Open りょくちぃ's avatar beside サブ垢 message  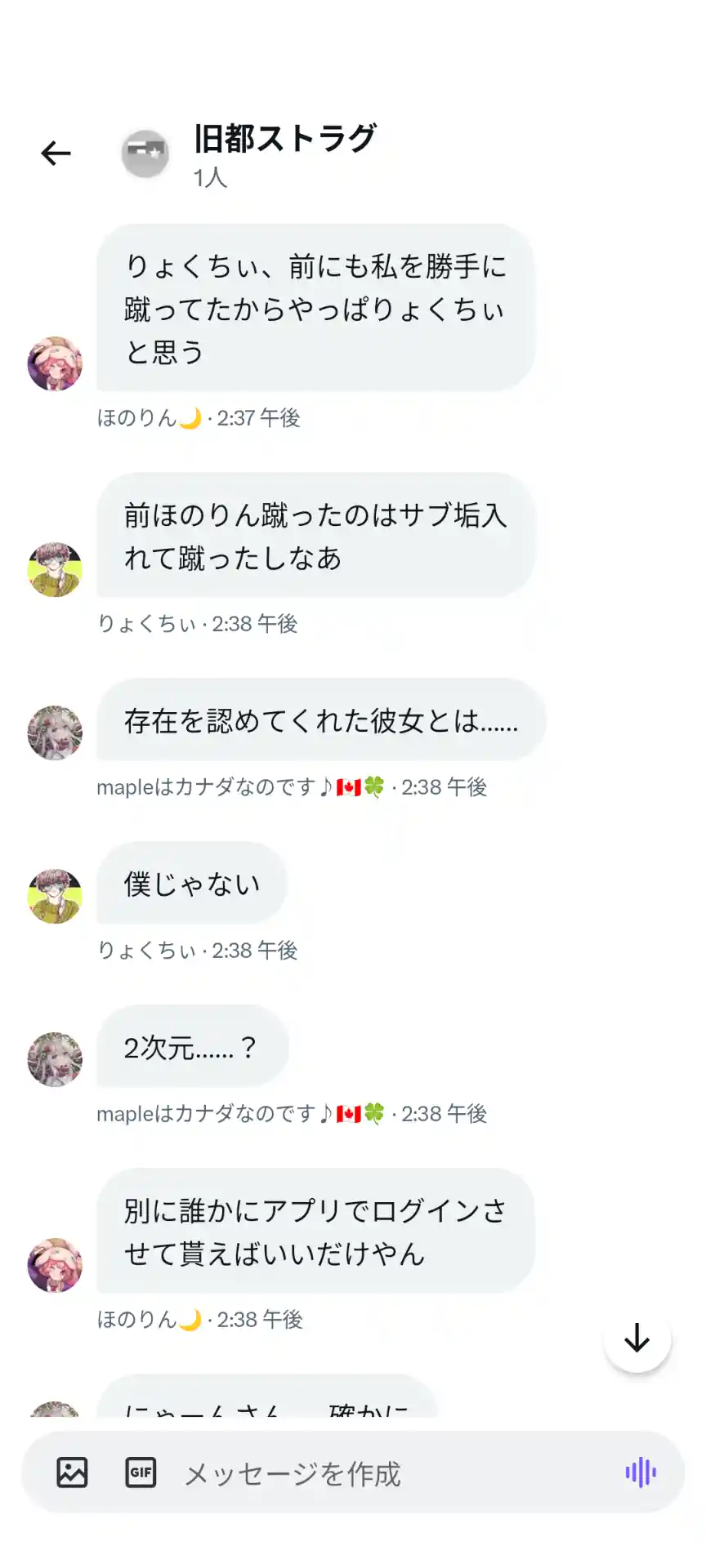click(x=55, y=569)
